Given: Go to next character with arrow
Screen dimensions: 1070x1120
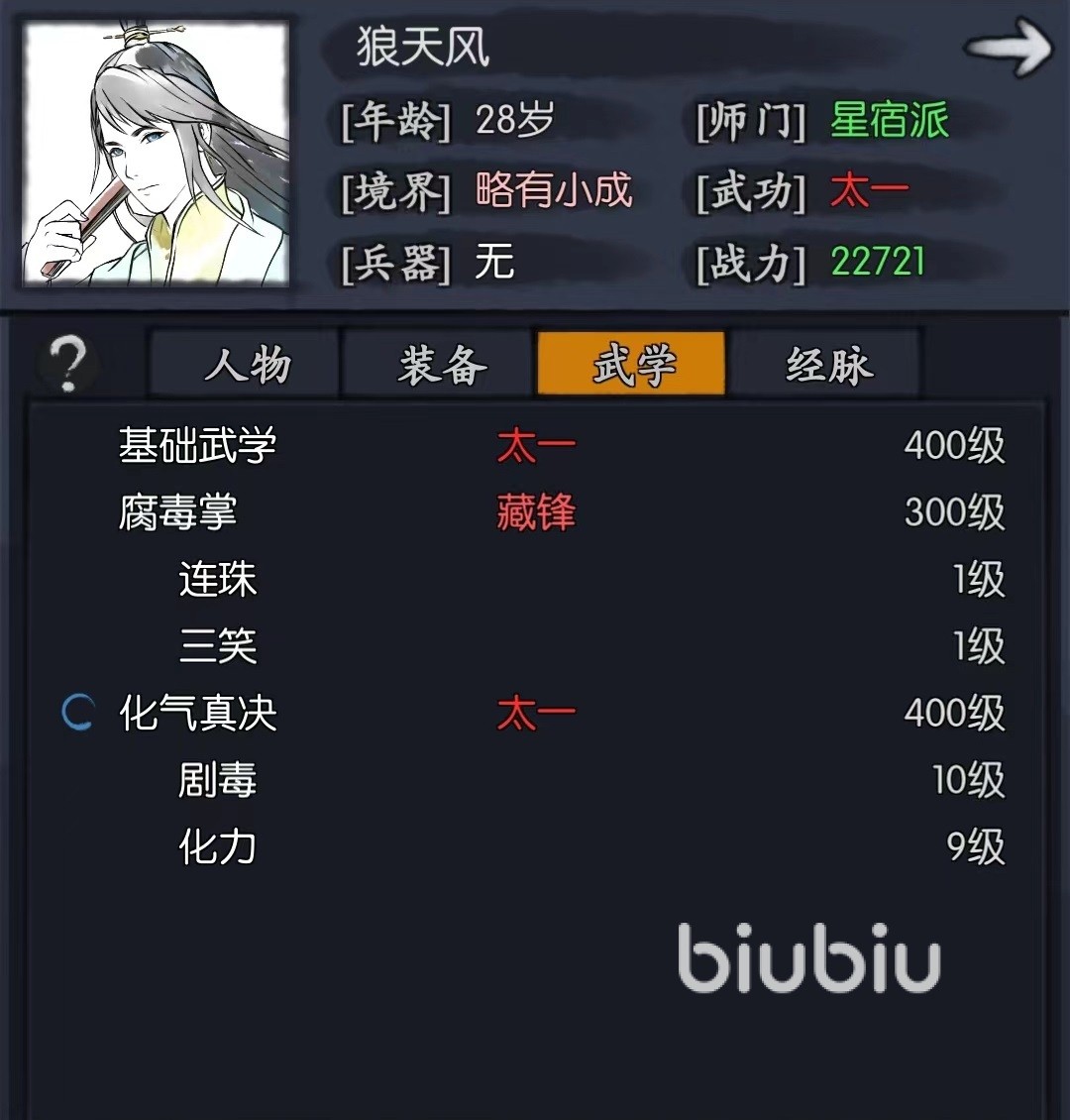Looking at the screenshot, I should click(1010, 47).
